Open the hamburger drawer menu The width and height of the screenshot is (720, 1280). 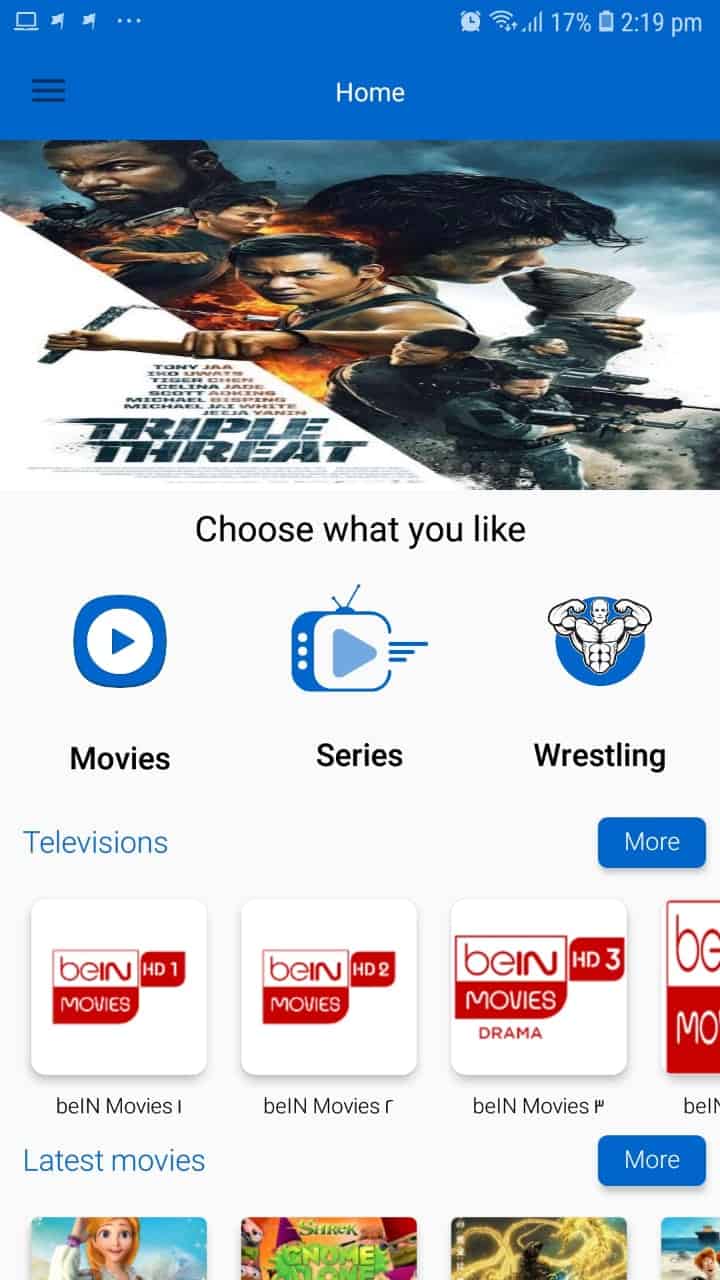(48, 92)
